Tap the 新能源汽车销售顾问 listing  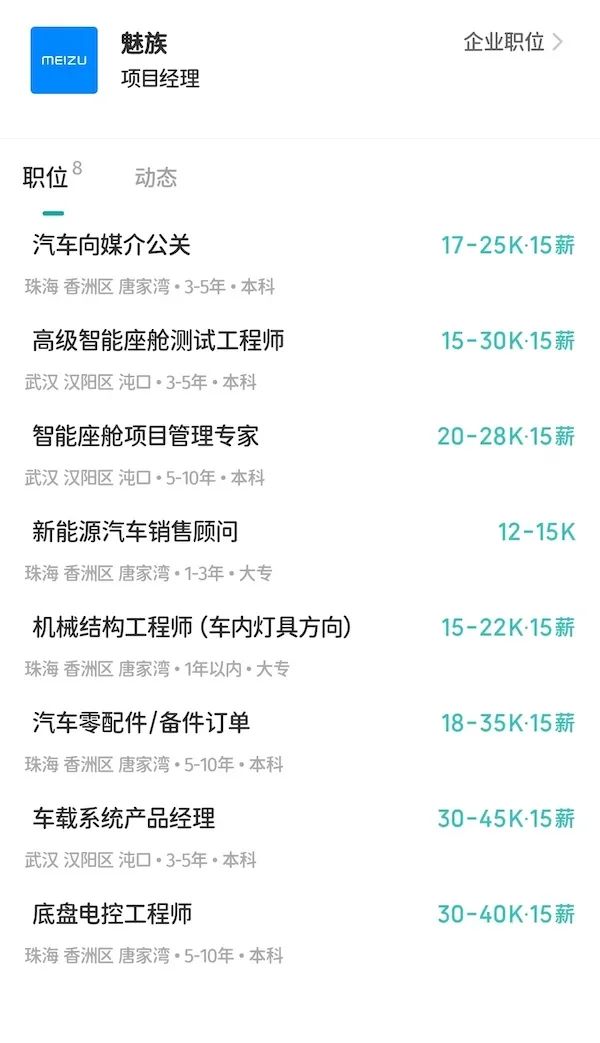300,551
